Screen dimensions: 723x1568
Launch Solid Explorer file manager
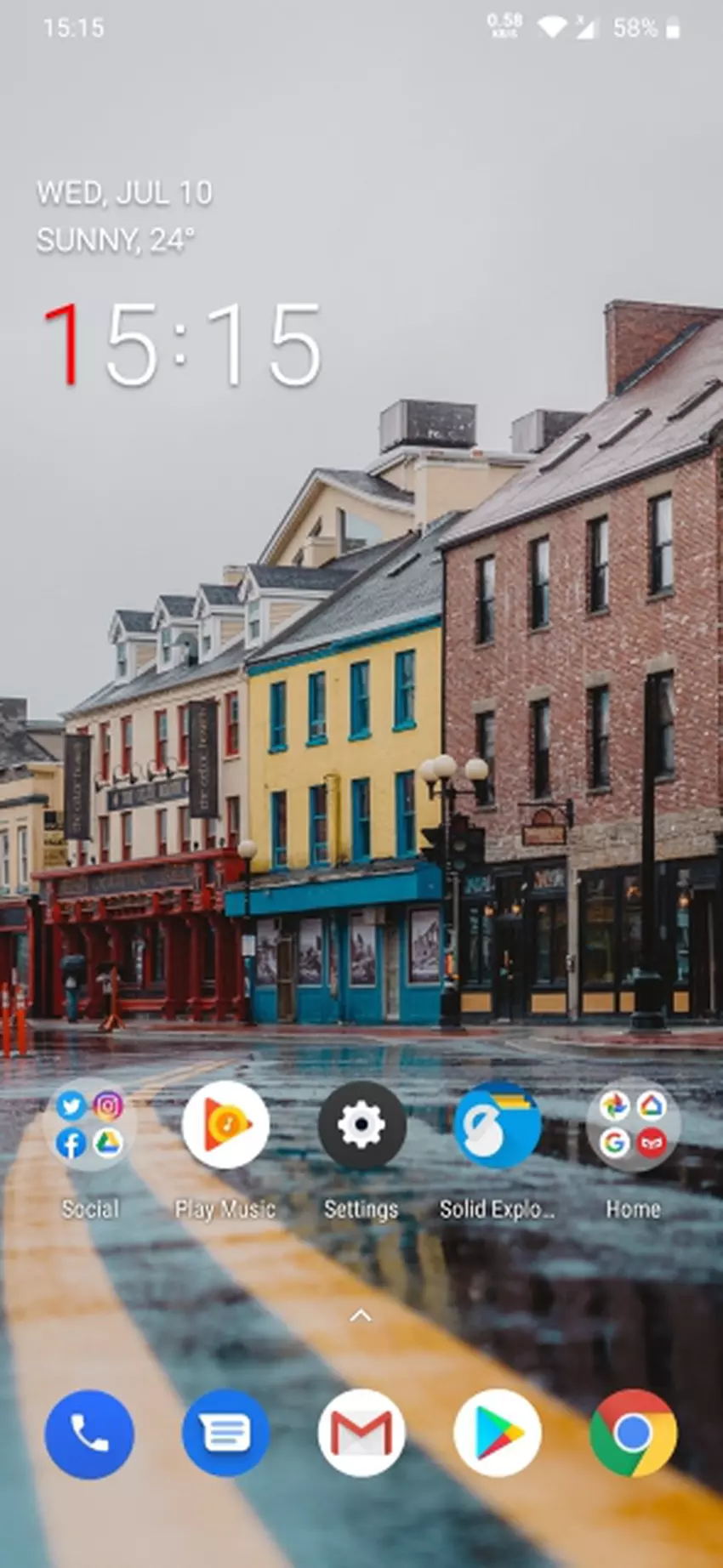click(x=497, y=1125)
